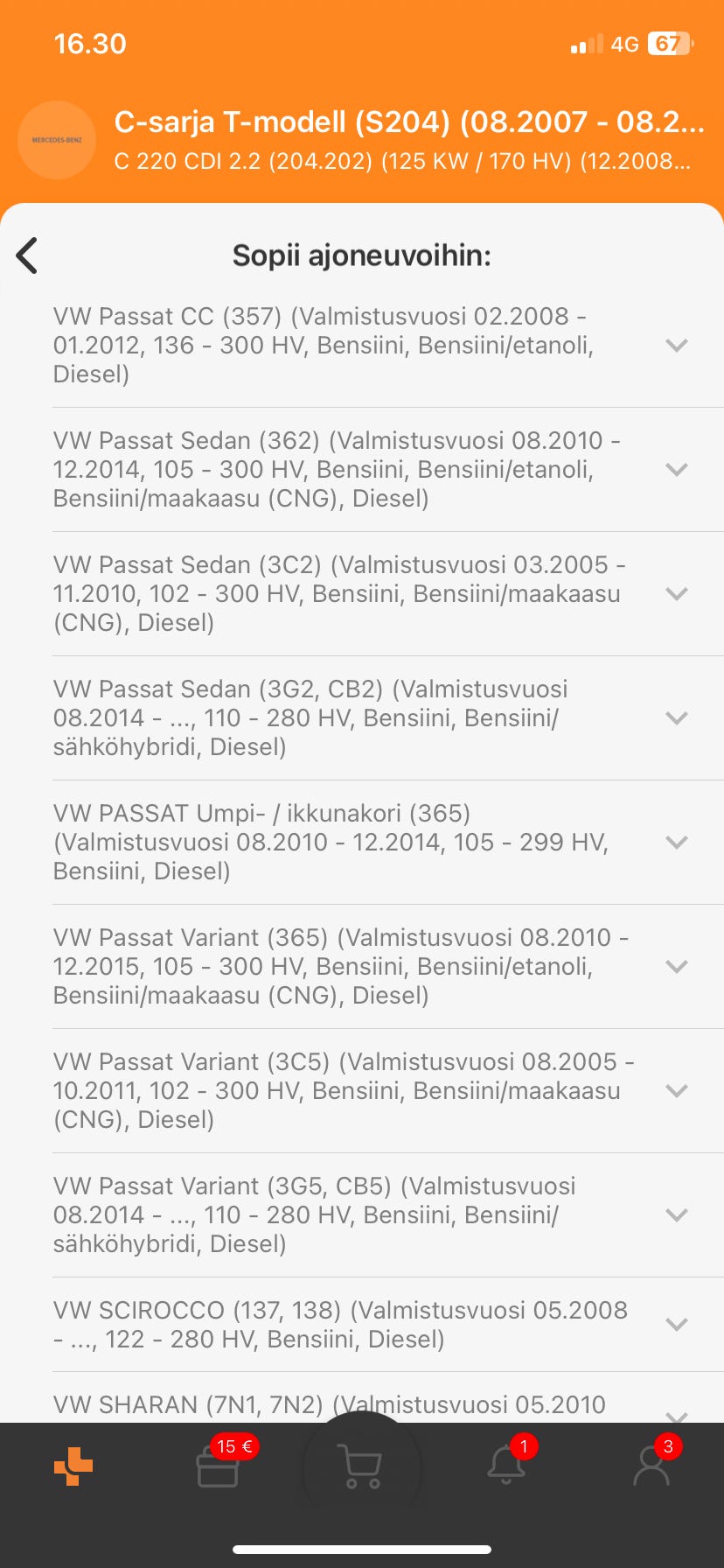Expand the VW Passat Sedan (362) row

tap(676, 470)
